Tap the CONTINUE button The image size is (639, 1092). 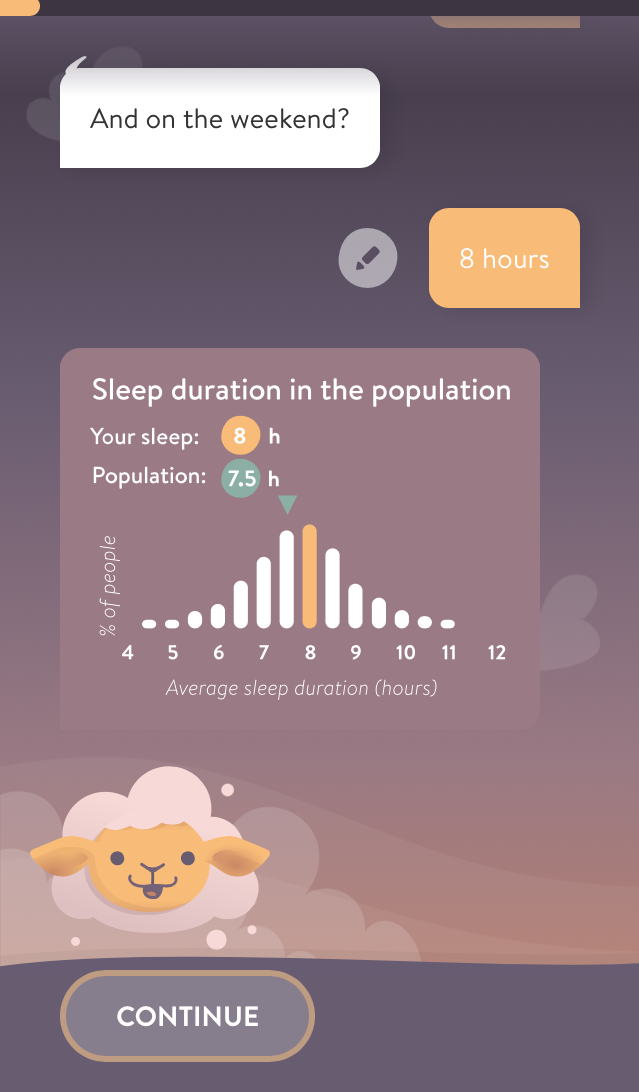coord(188,1016)
